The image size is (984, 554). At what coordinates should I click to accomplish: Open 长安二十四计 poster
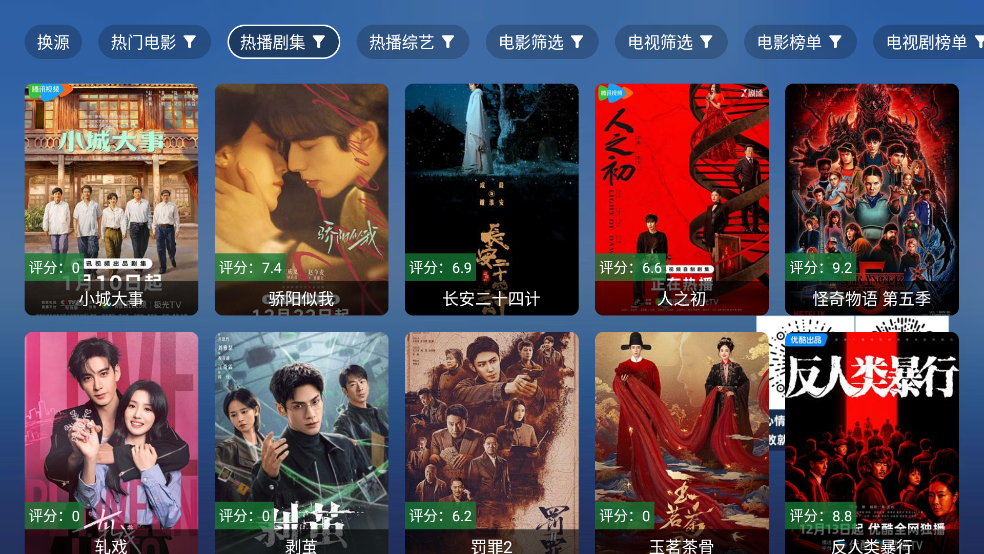point(491,199)
